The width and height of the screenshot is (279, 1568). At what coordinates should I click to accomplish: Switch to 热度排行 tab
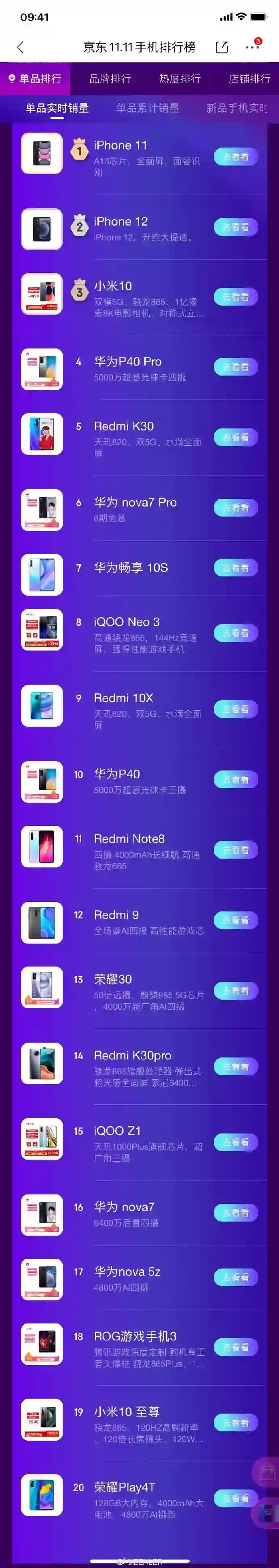tap(180, 78)
